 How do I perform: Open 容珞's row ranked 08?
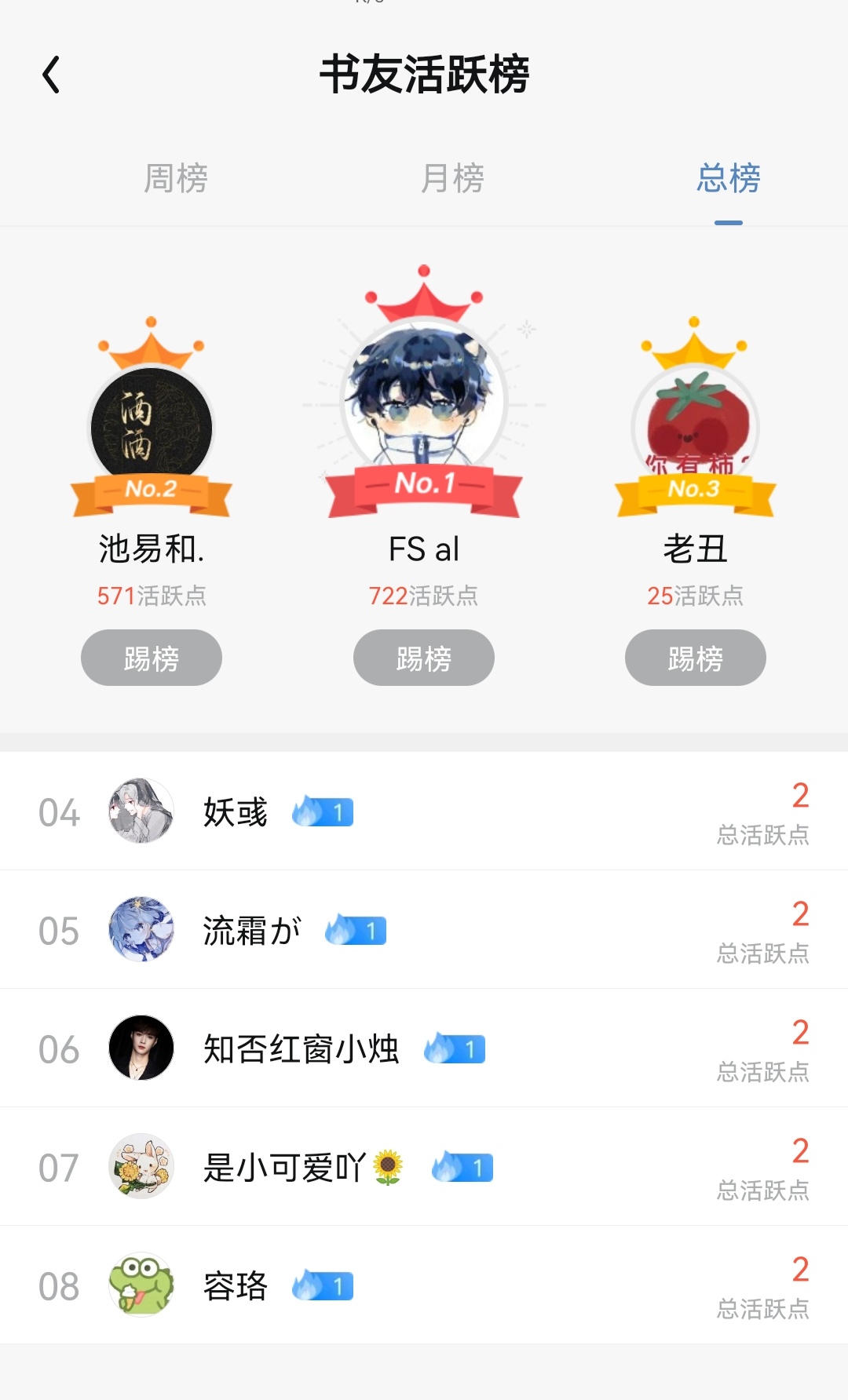[x=424, y=1285]
